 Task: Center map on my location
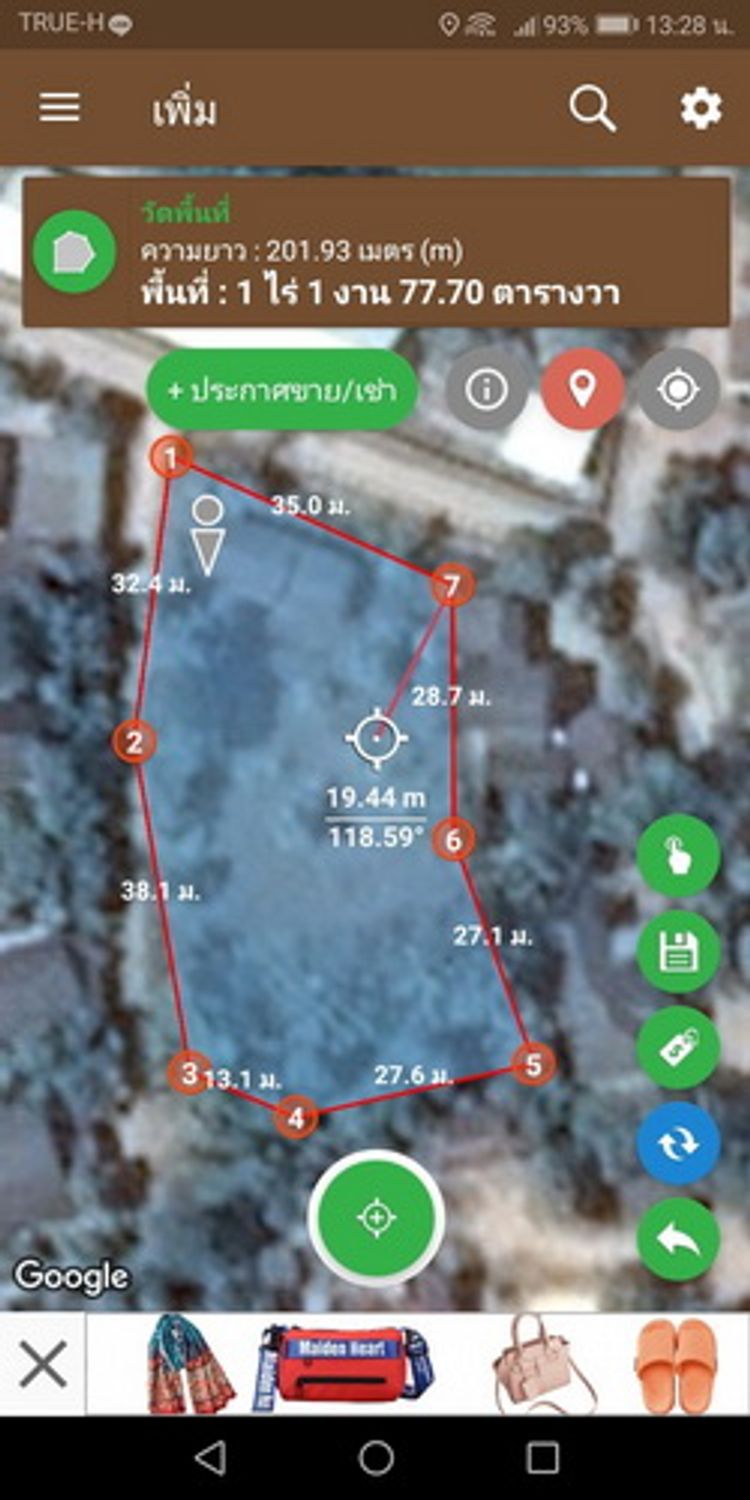[679, 390]
